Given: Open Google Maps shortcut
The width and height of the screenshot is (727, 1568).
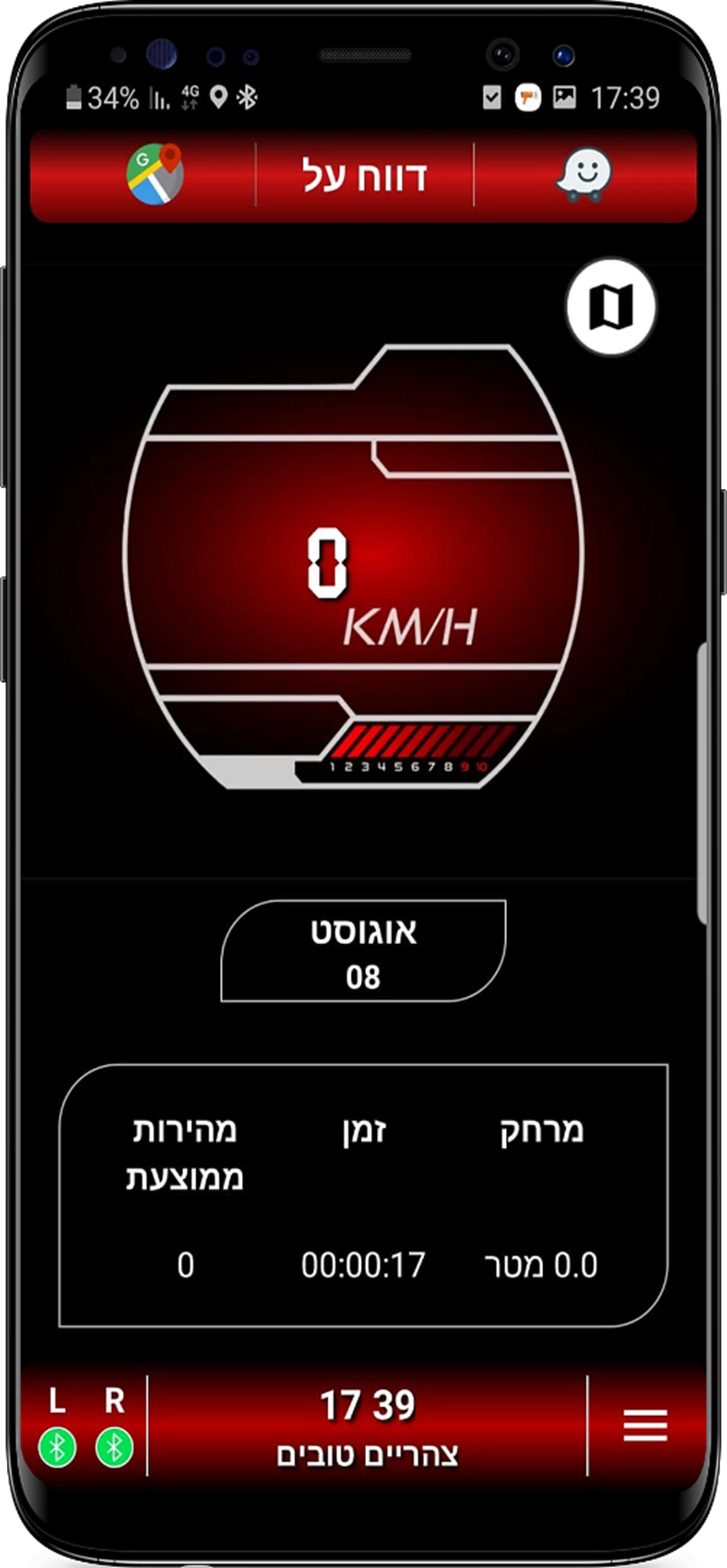Looking at the screenshot, I should [x=155, y=173].
